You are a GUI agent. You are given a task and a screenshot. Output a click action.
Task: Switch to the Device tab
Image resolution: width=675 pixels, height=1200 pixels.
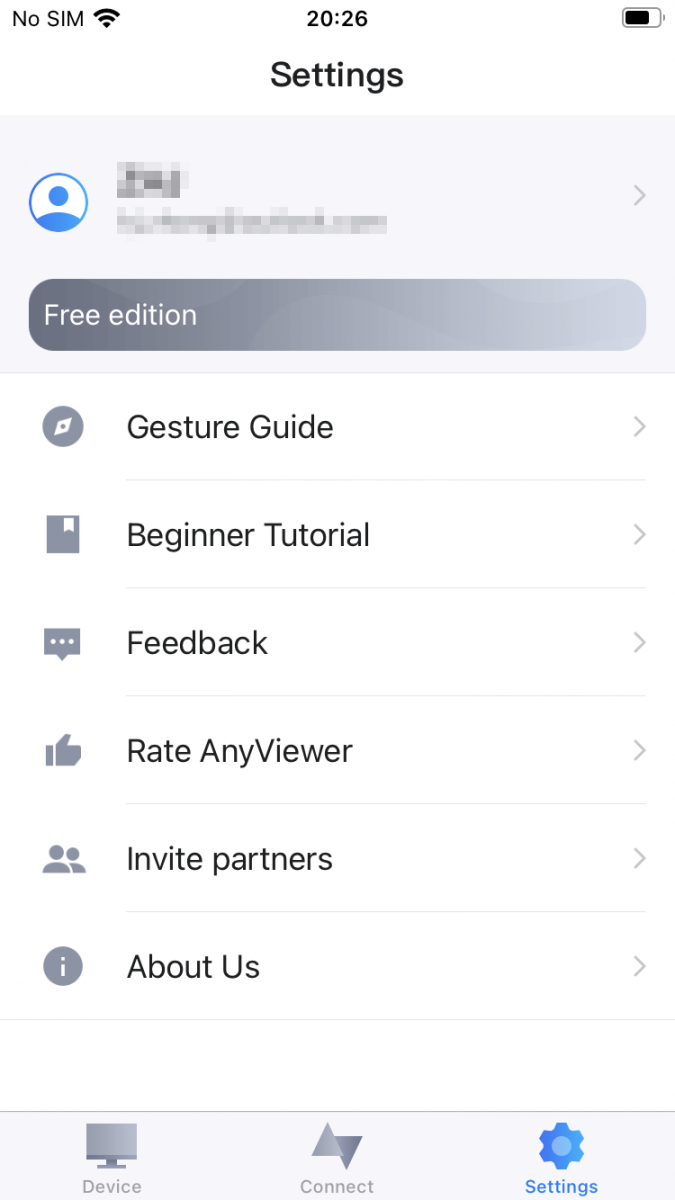coord(112,1158)
